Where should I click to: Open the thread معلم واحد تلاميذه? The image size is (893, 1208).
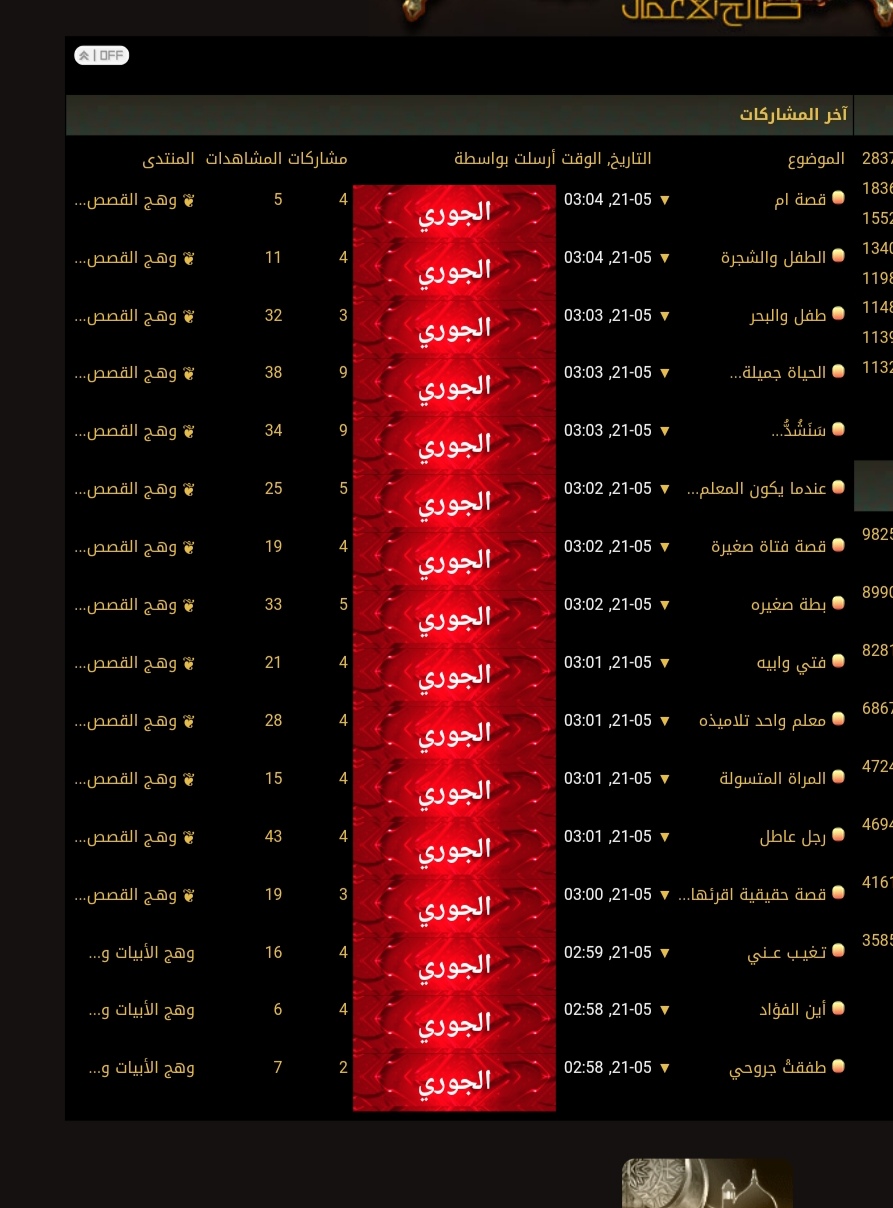click(762, 721)
